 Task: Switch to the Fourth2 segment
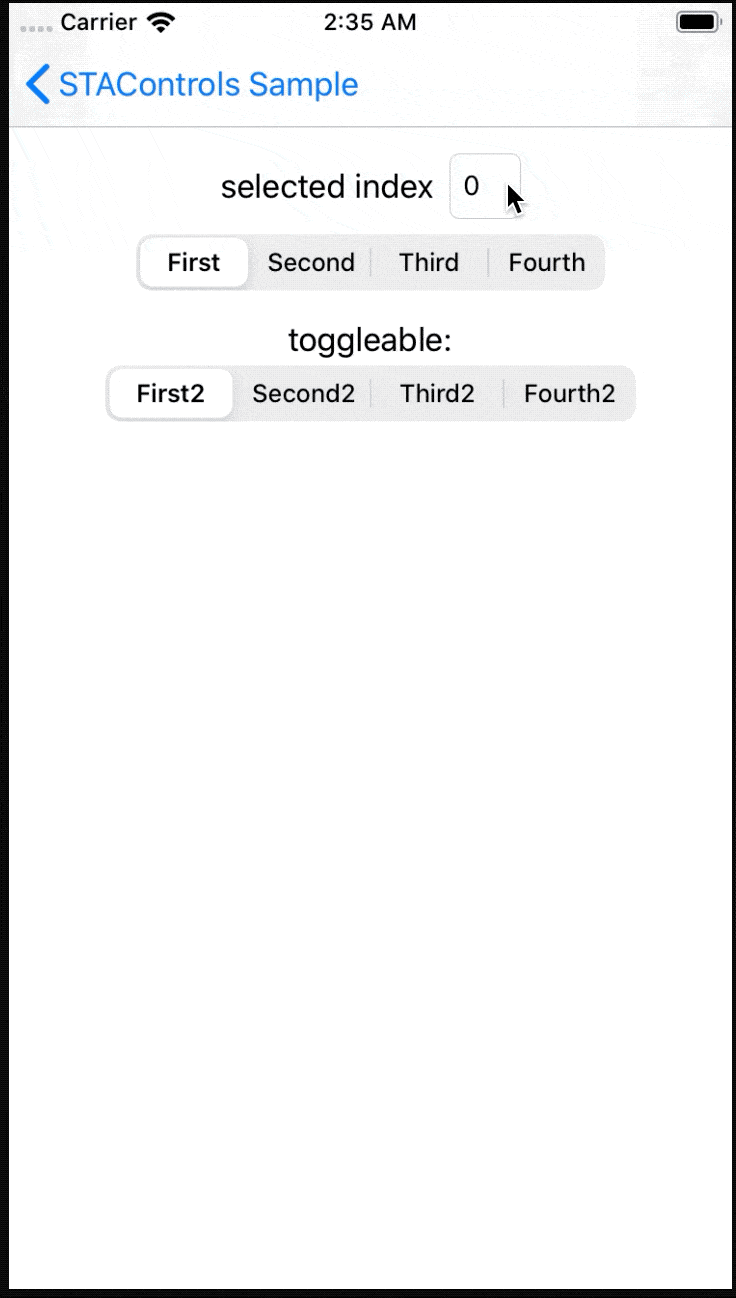(569, 394)
